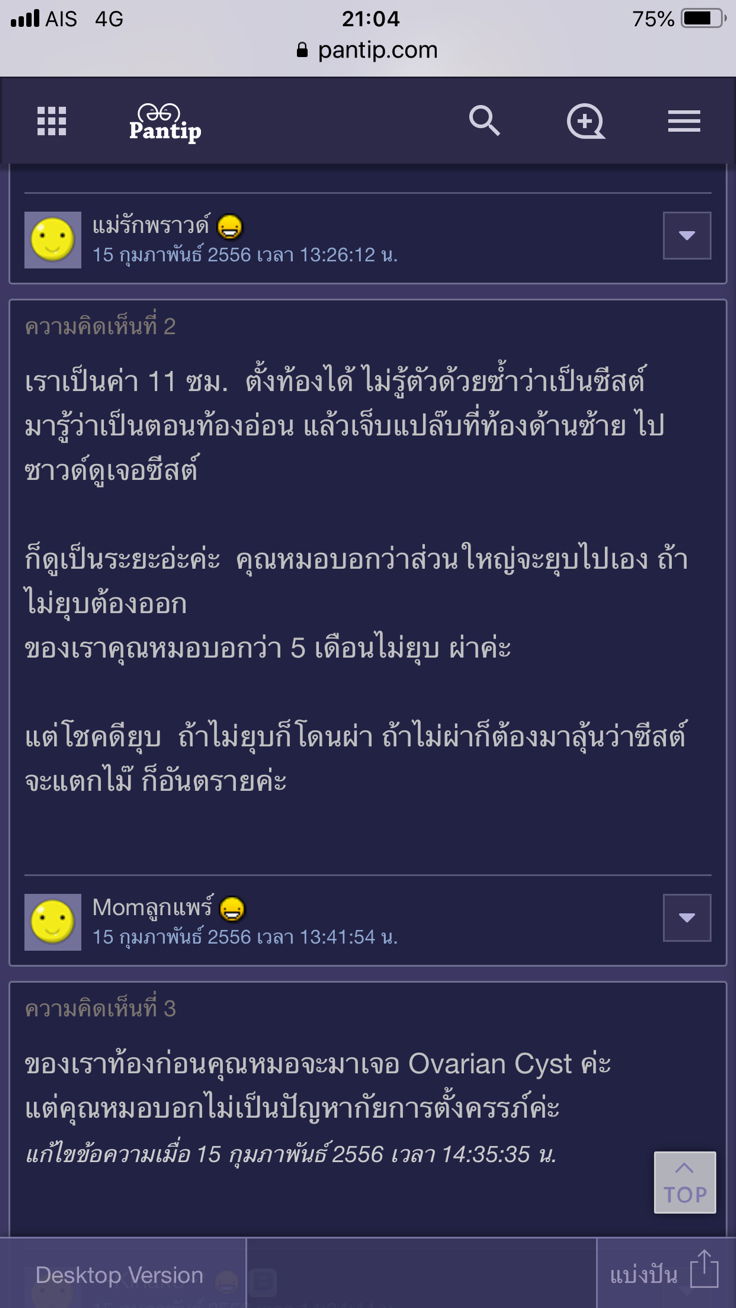Screen dimensions: 736x1308
Task: Expand dropdown on แม่รักพราวด์ comment
Action: pyautogui.click(x=687, y=236)
